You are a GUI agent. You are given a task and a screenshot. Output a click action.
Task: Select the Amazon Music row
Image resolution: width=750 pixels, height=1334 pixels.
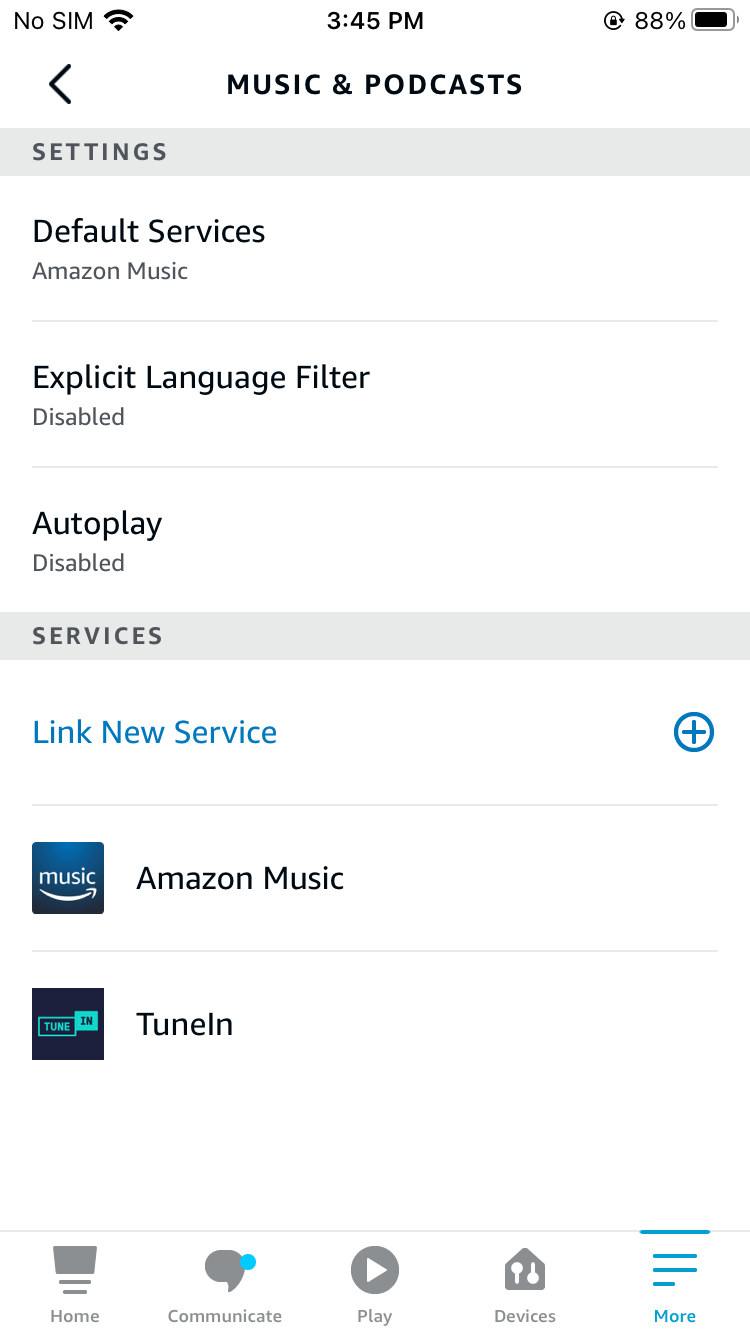click(240, 877)
